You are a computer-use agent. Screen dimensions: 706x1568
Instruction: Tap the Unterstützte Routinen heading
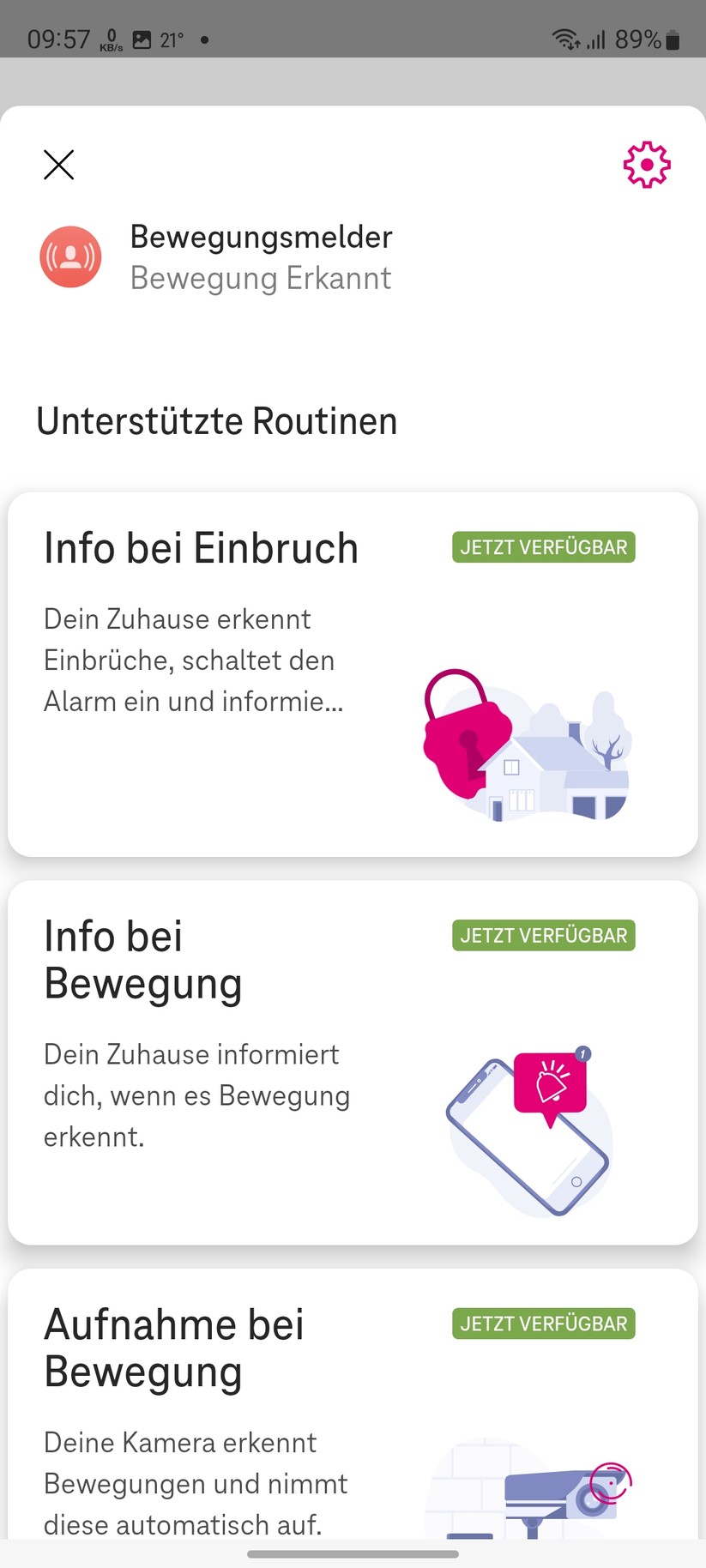pyautogui.click(x=216, y=420)
